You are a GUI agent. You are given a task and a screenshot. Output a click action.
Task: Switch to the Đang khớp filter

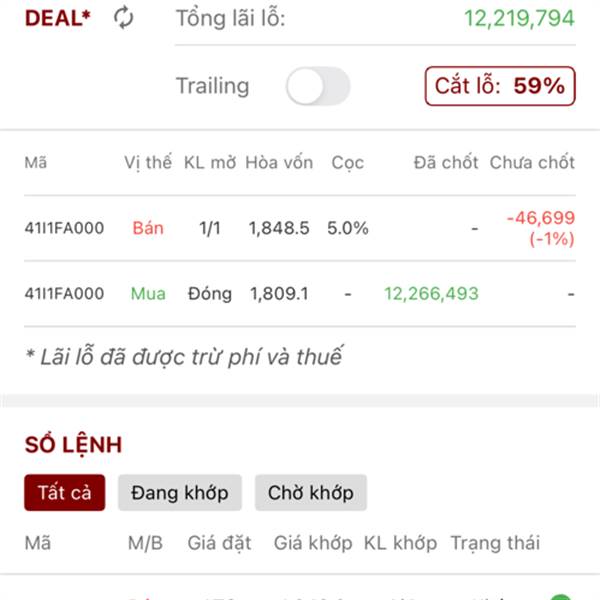tap(180, 493)
